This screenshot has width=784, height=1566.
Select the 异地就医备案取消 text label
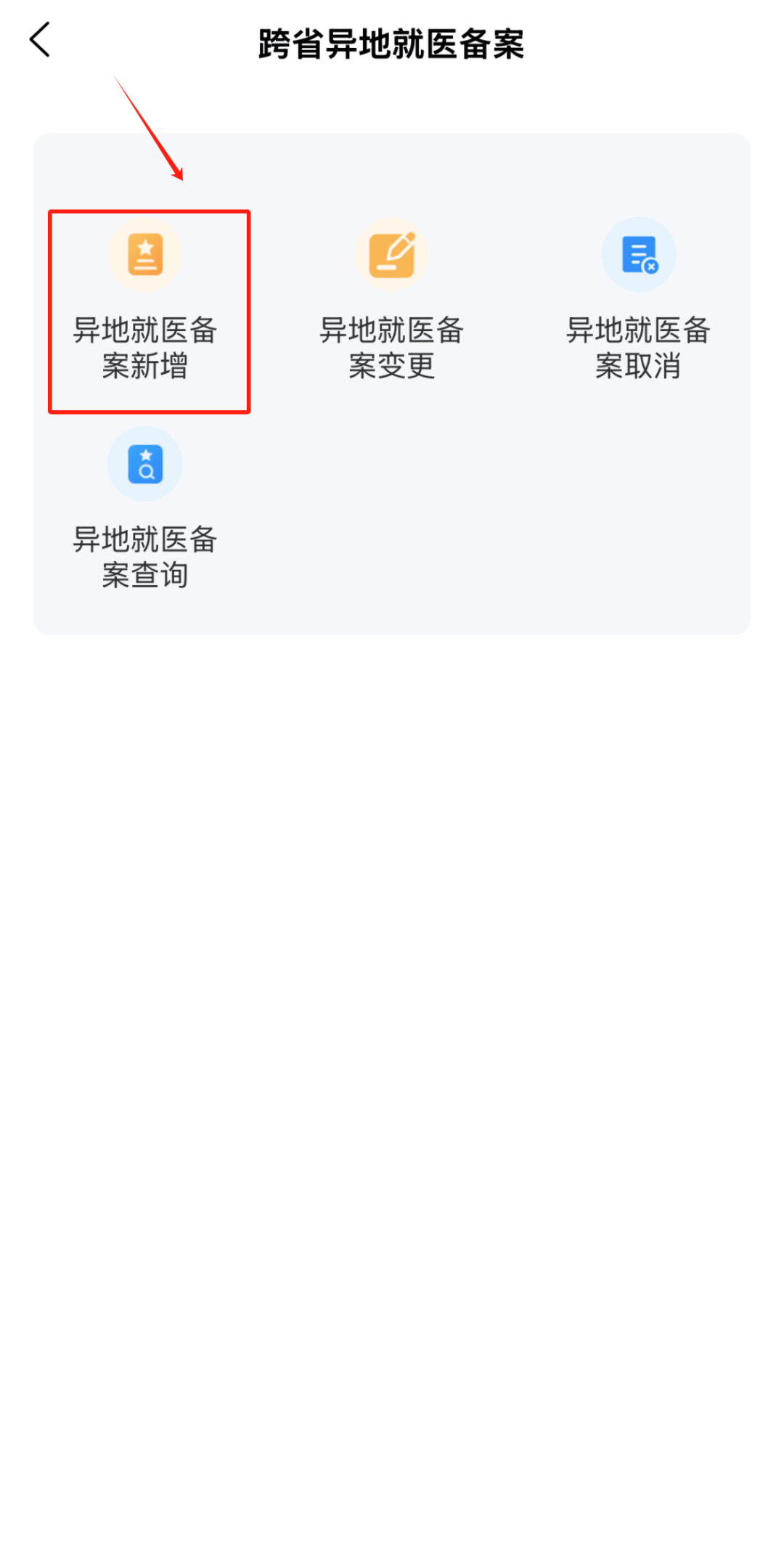638,348
